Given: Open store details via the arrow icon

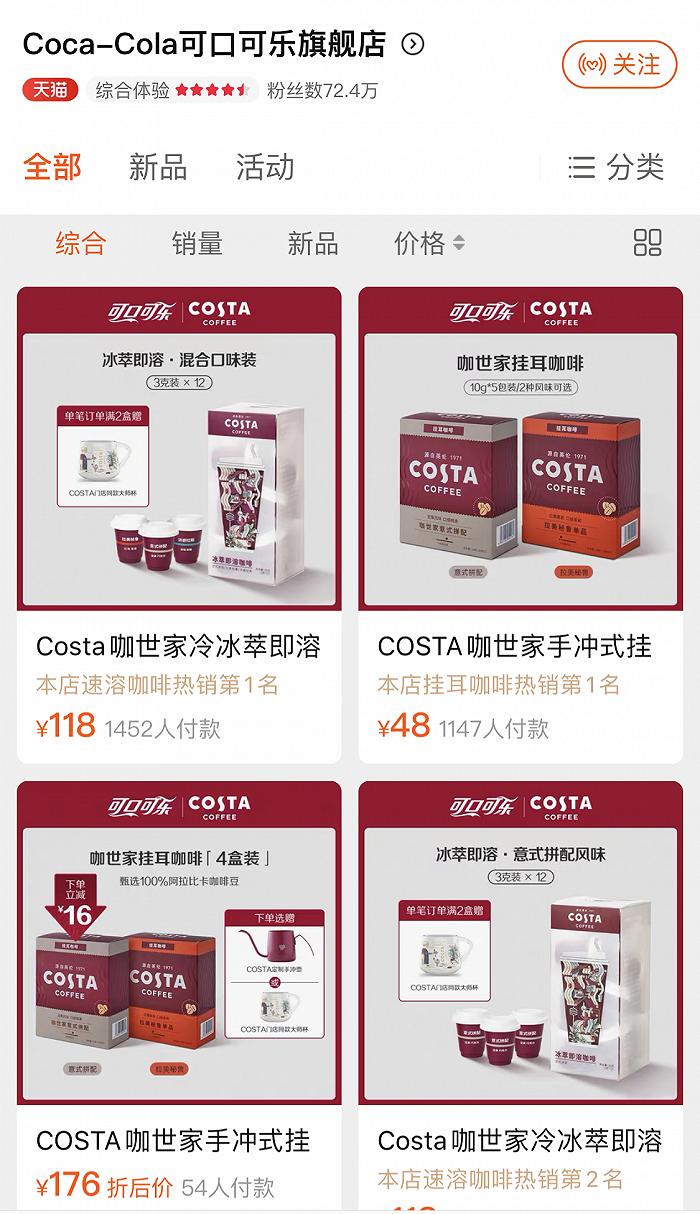Looking at the screenshot, I should coord(412,44).
